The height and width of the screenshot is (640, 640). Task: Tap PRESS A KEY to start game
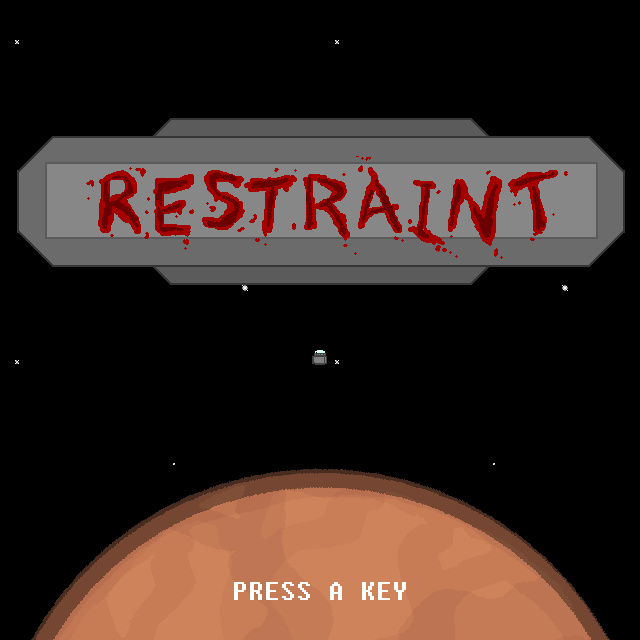point(320,591)
